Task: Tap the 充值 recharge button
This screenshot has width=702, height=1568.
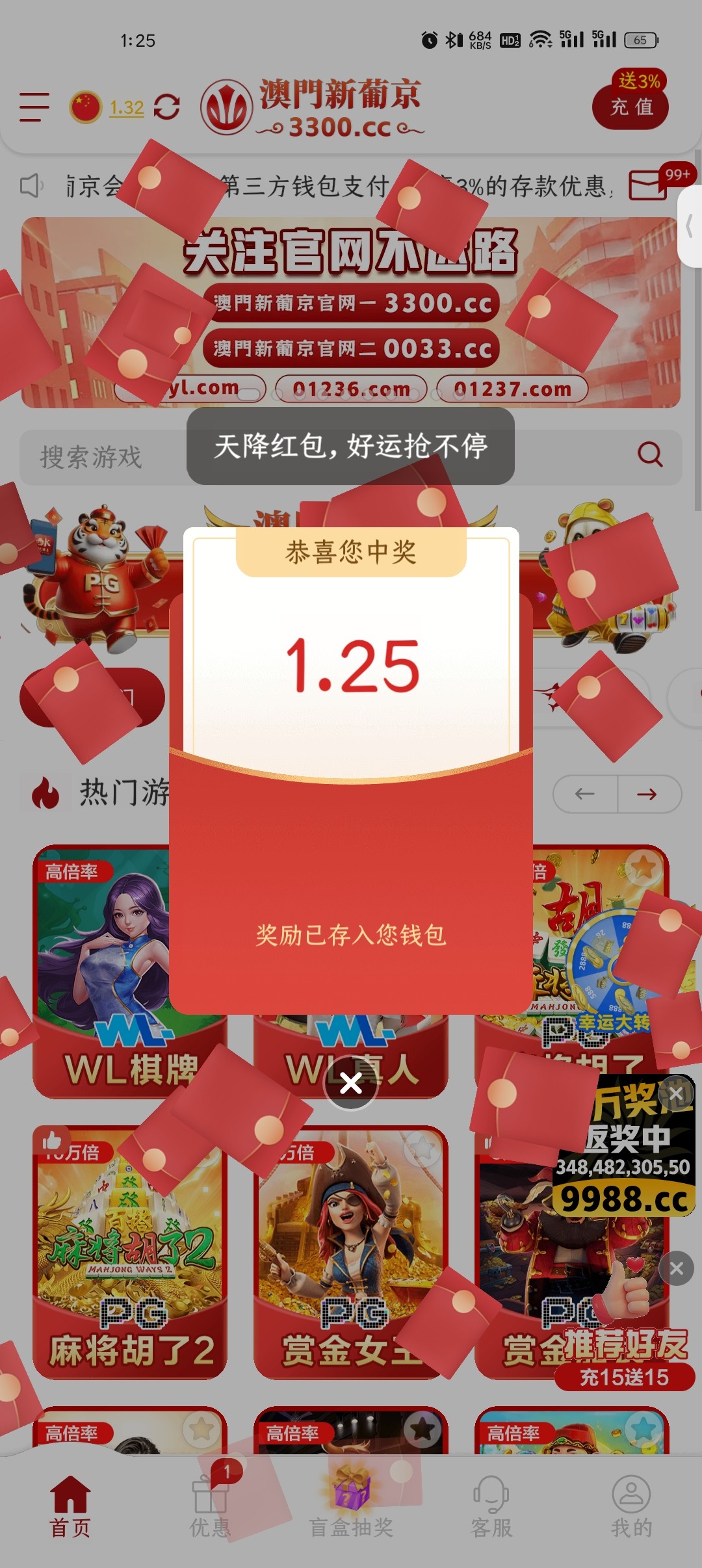Action: point(630,107)
